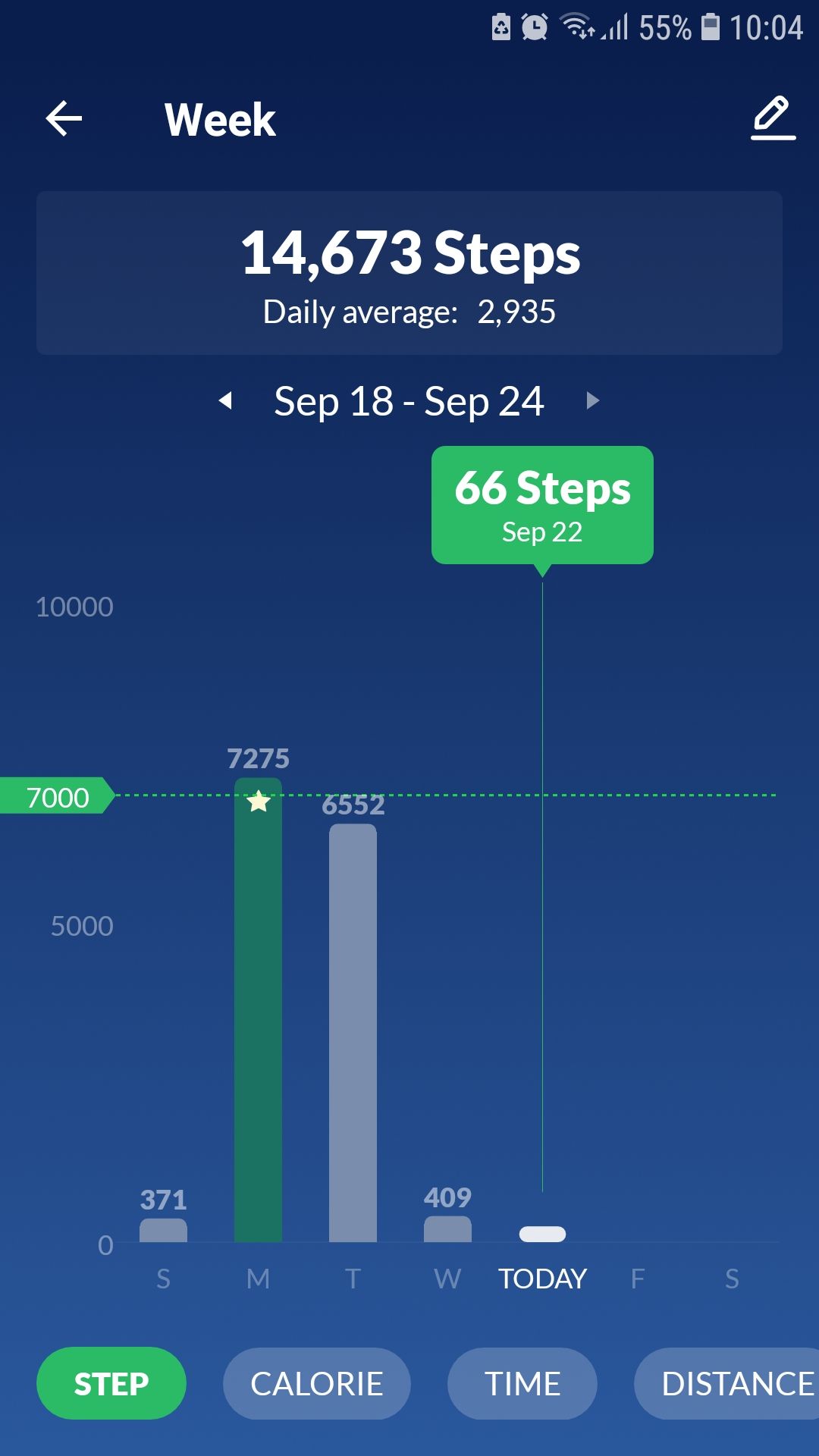819x1456 pixels.
Task: Go to the previous week
Action: pos(225,400)
